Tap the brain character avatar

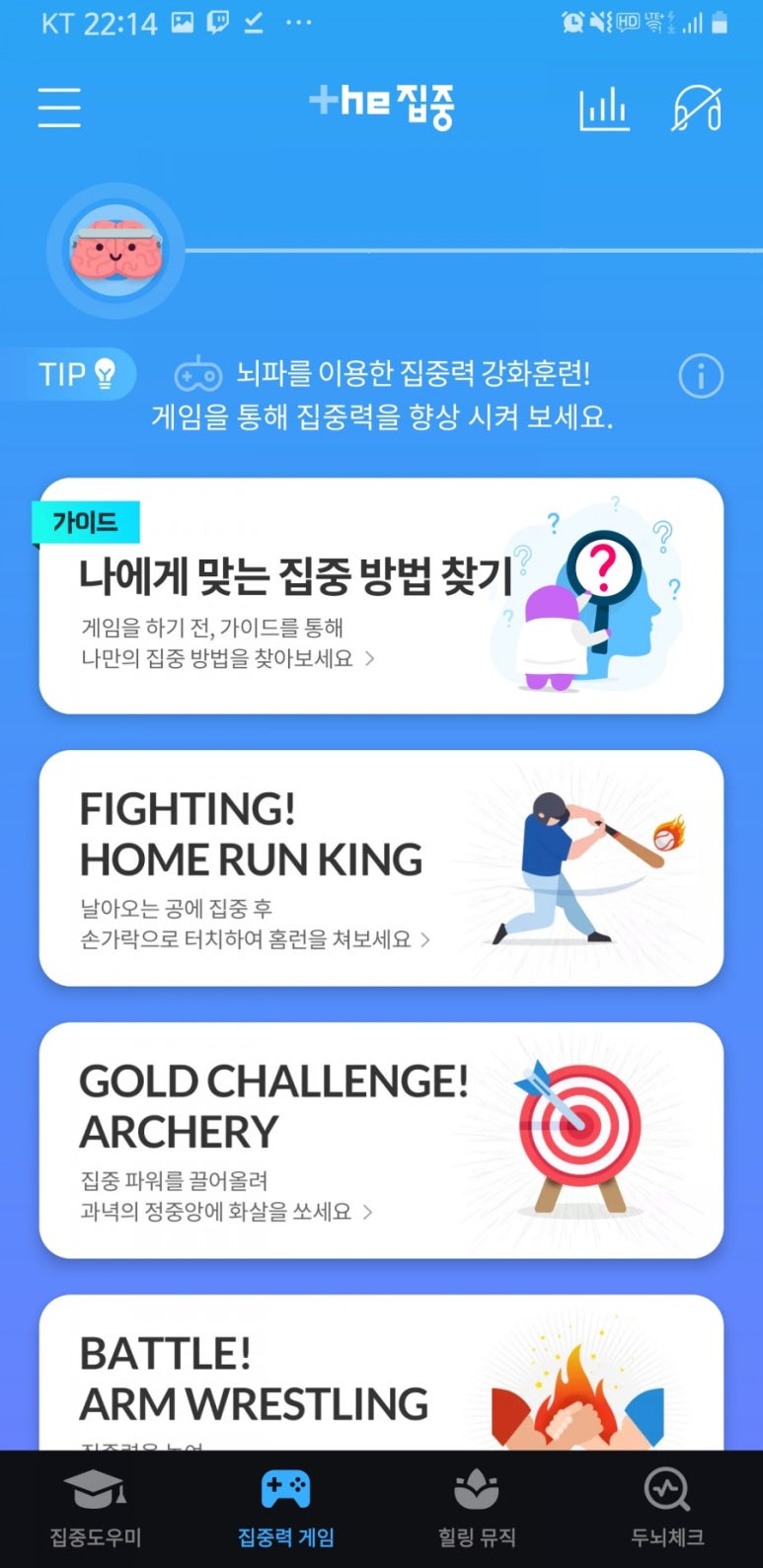coord(115,251)
